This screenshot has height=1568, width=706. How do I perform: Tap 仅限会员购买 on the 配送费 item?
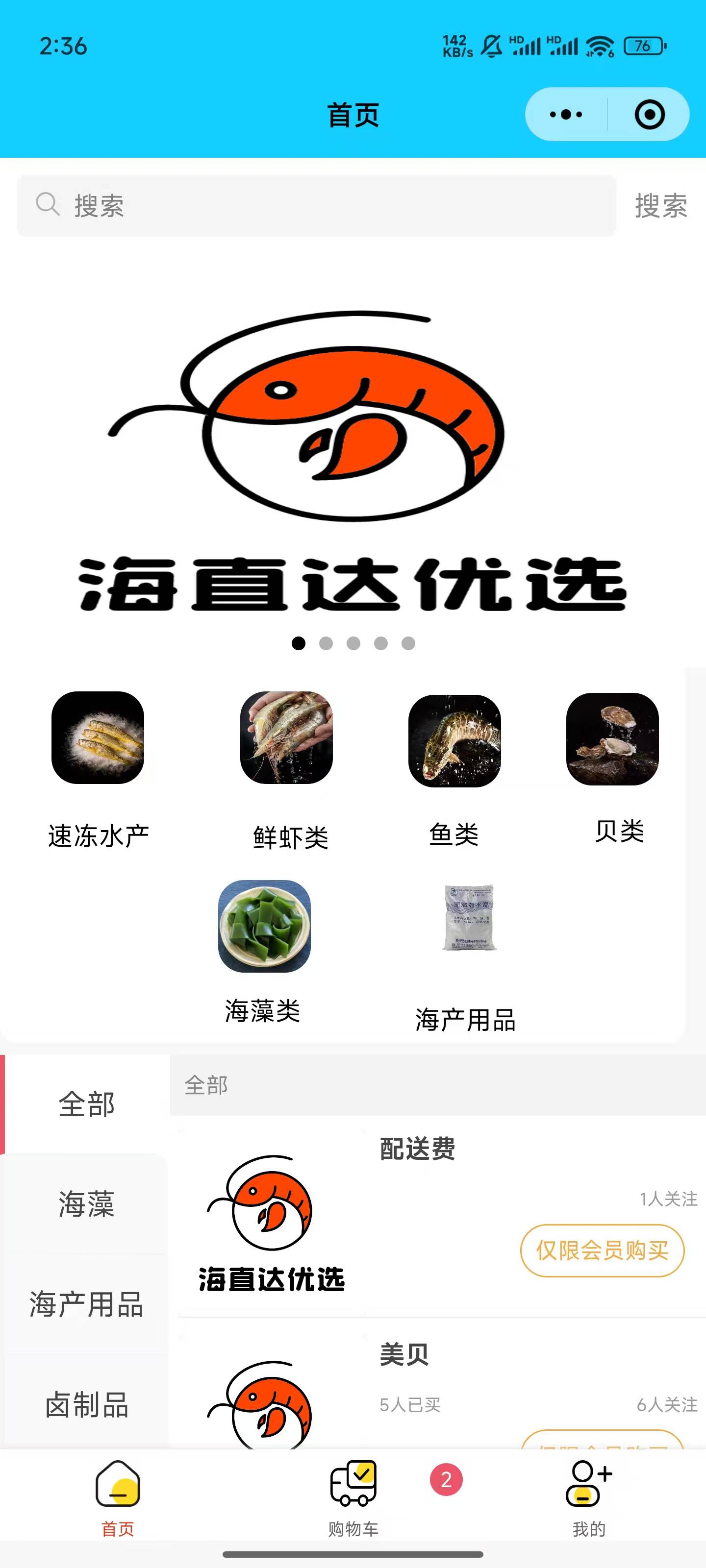coord(602,1250)
